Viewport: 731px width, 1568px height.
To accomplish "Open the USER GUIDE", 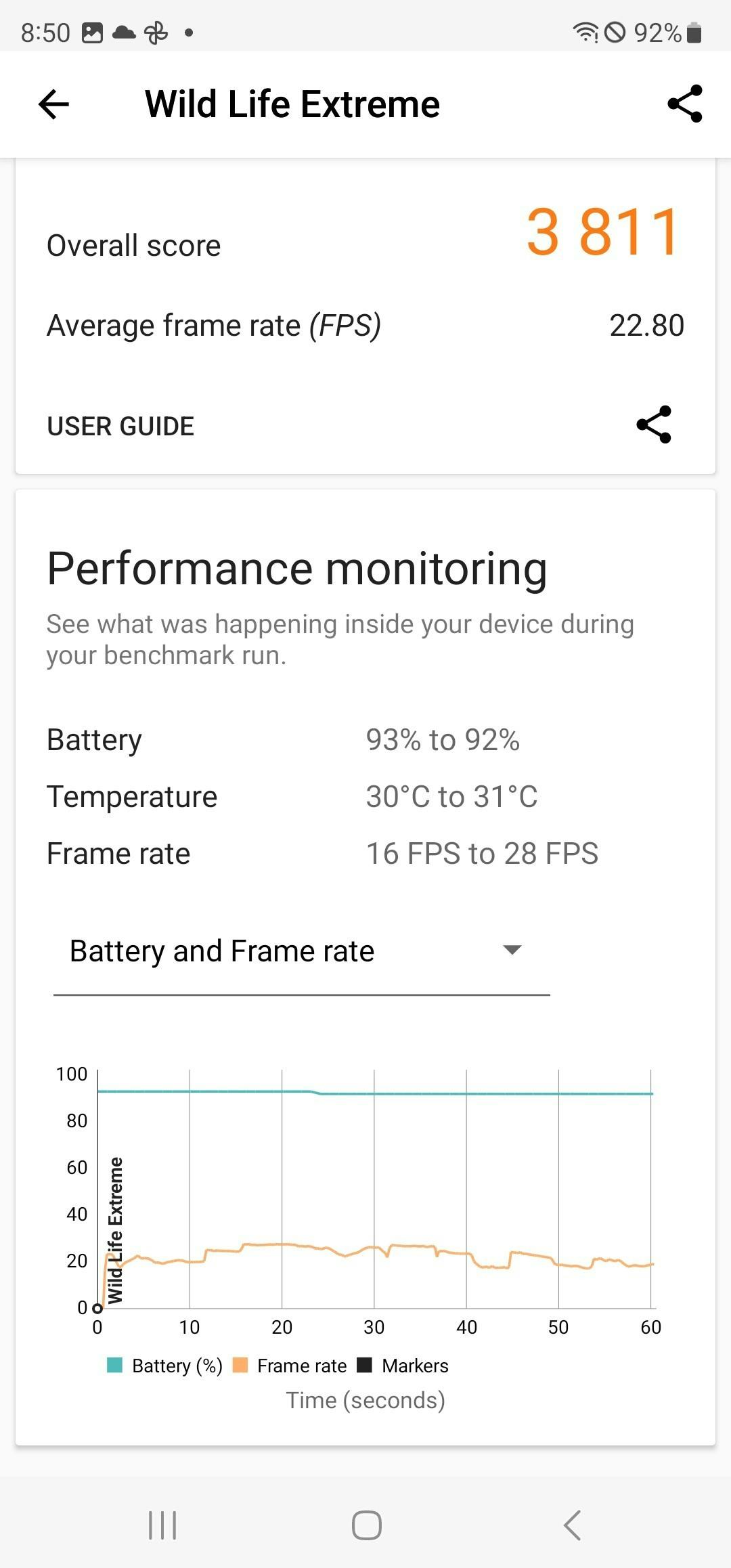I will (x=120, y=427).
